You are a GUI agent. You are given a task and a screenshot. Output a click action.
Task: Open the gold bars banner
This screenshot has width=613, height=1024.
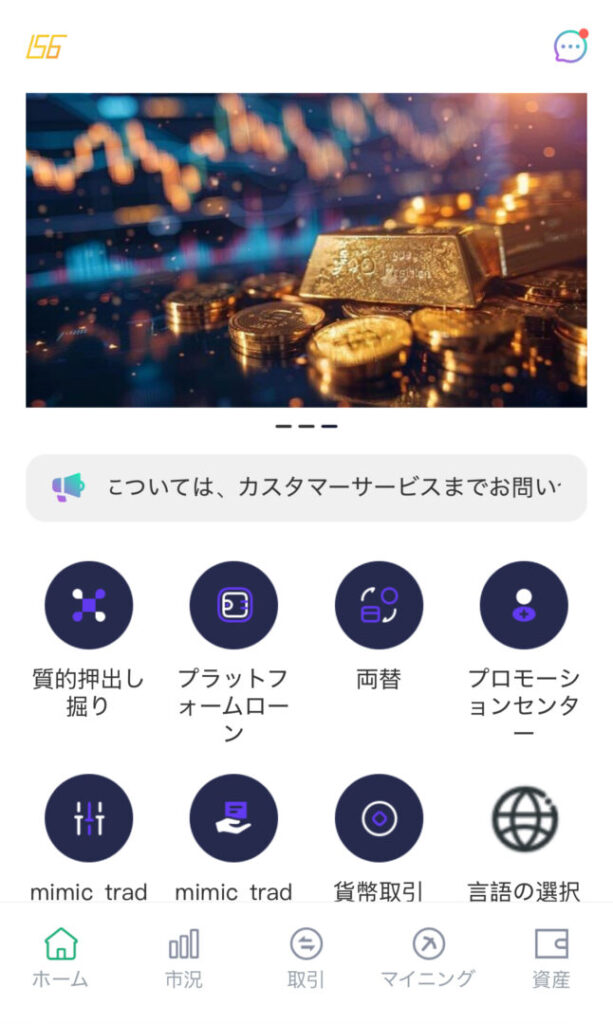coord(306,250)
